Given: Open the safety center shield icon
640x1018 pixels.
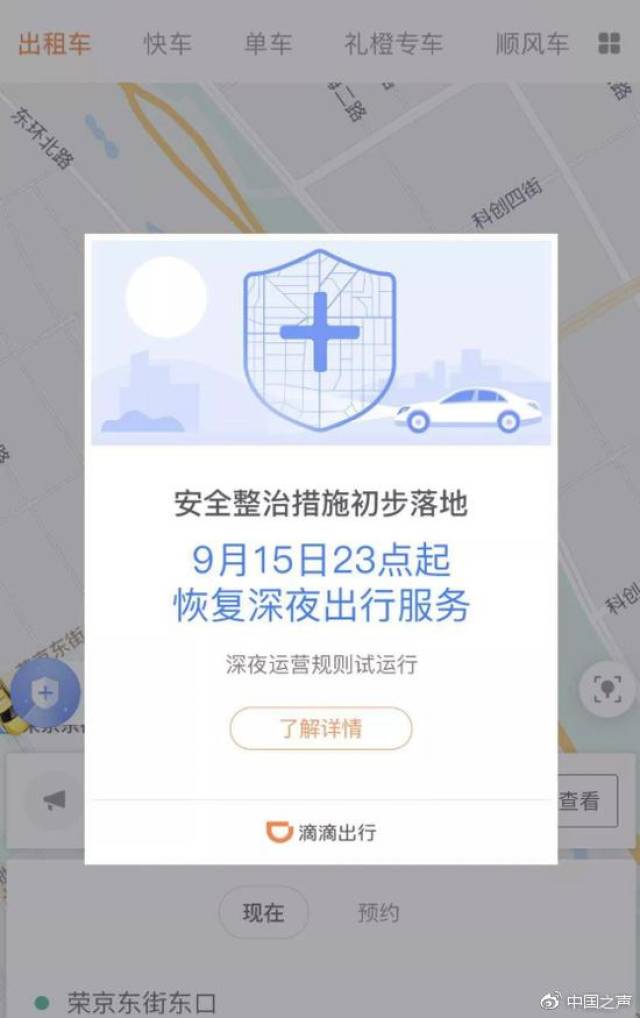Looking at the screenshot, I should [46, 693].
